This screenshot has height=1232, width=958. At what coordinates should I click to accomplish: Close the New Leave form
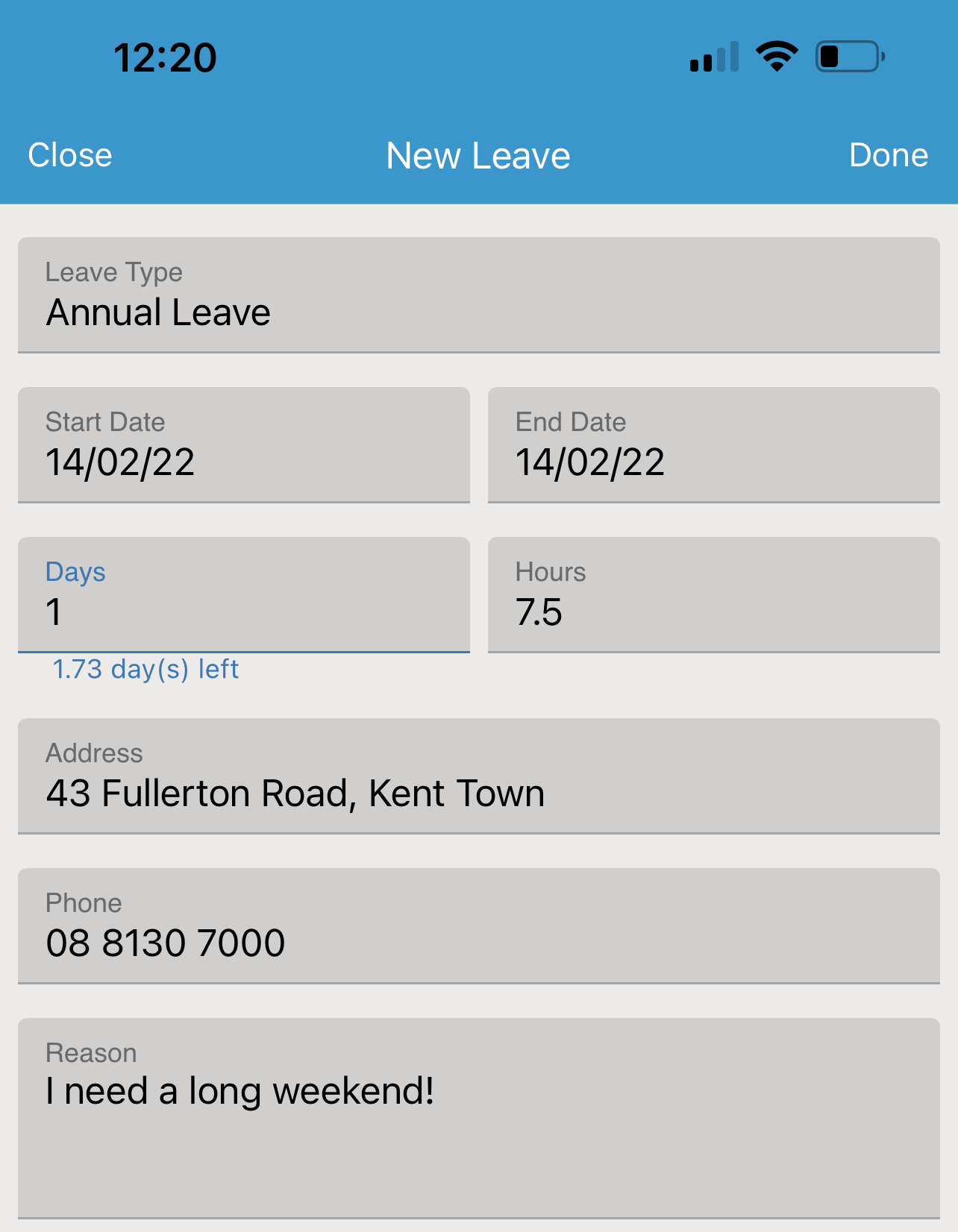[70, 155]
